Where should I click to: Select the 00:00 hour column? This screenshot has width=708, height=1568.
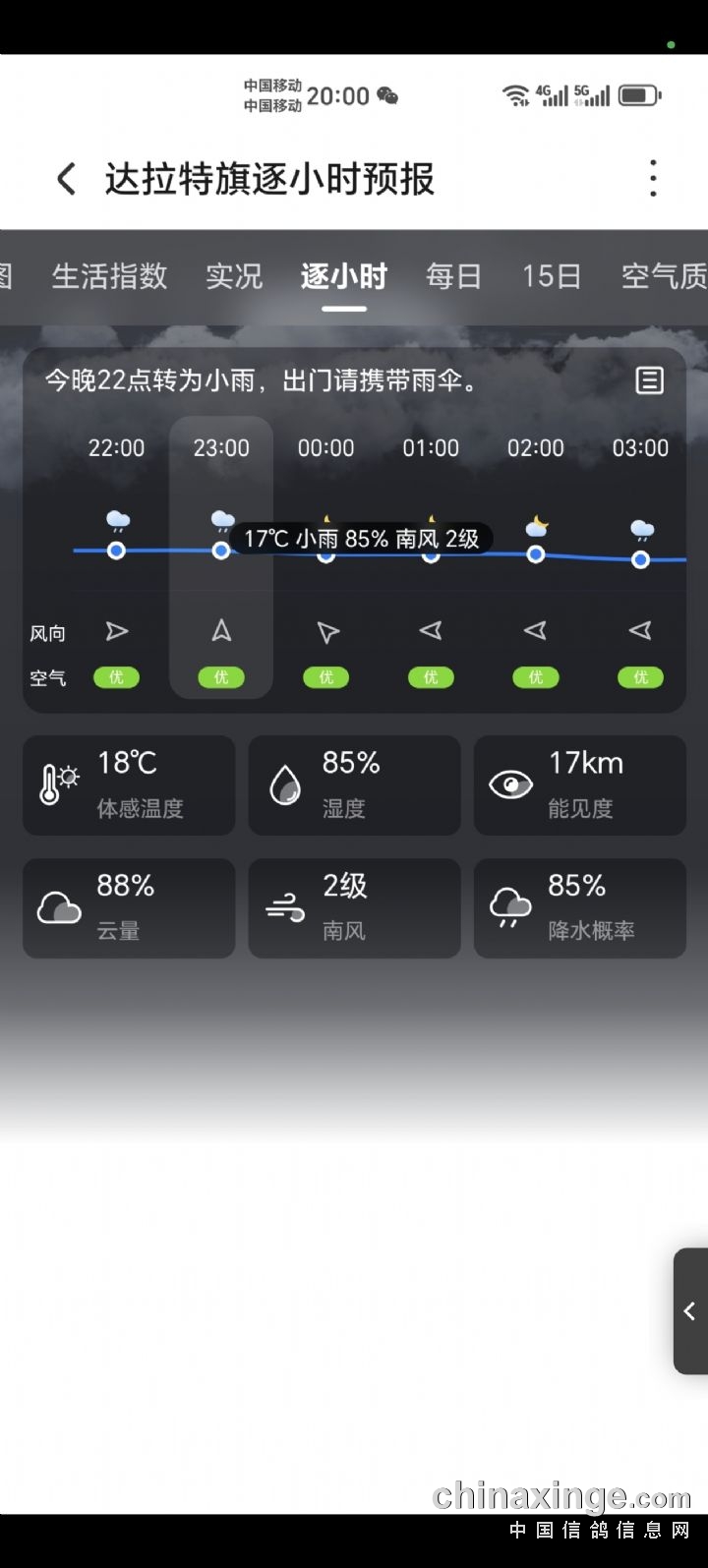coord(325,556)
